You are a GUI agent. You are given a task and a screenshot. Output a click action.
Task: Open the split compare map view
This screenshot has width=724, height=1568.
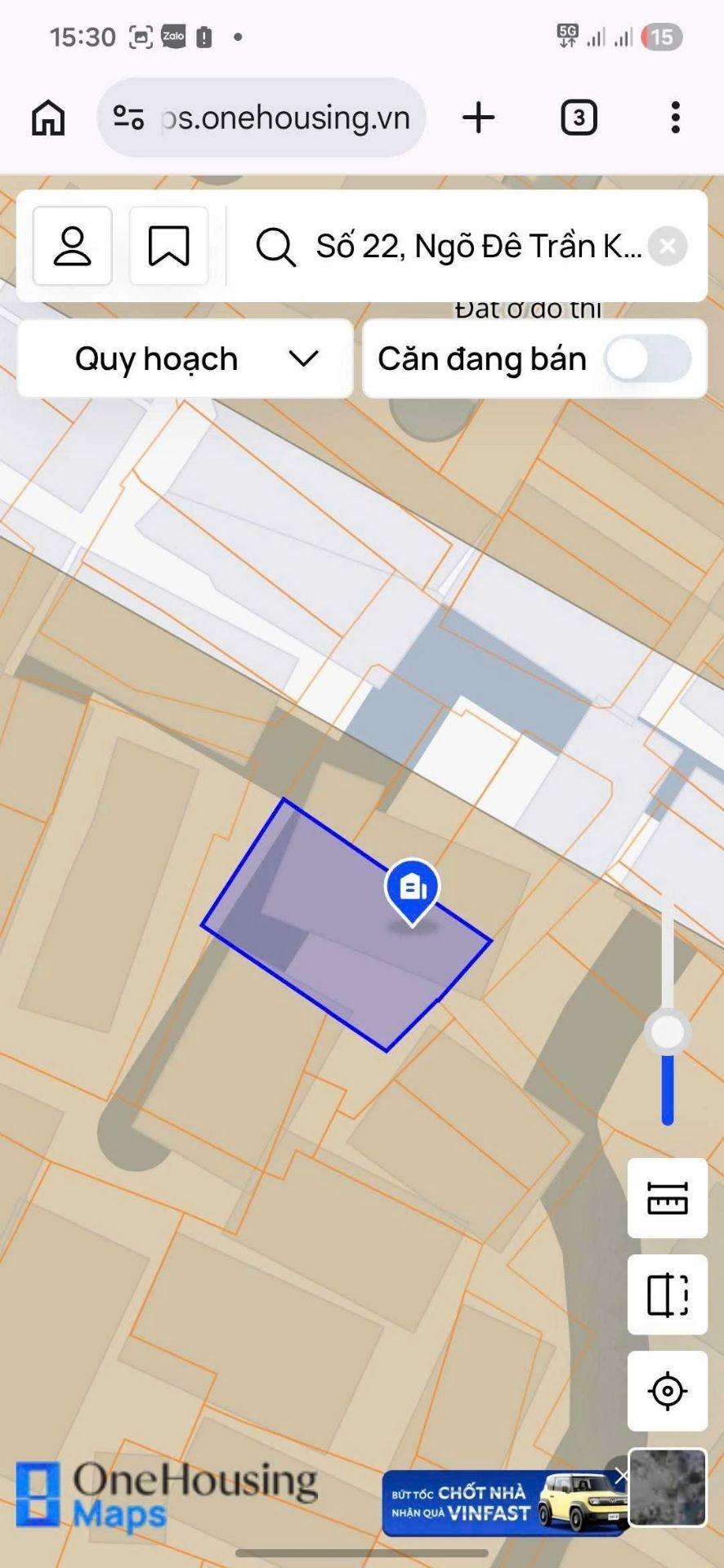pyautogui.click(x=667, y=1294)
